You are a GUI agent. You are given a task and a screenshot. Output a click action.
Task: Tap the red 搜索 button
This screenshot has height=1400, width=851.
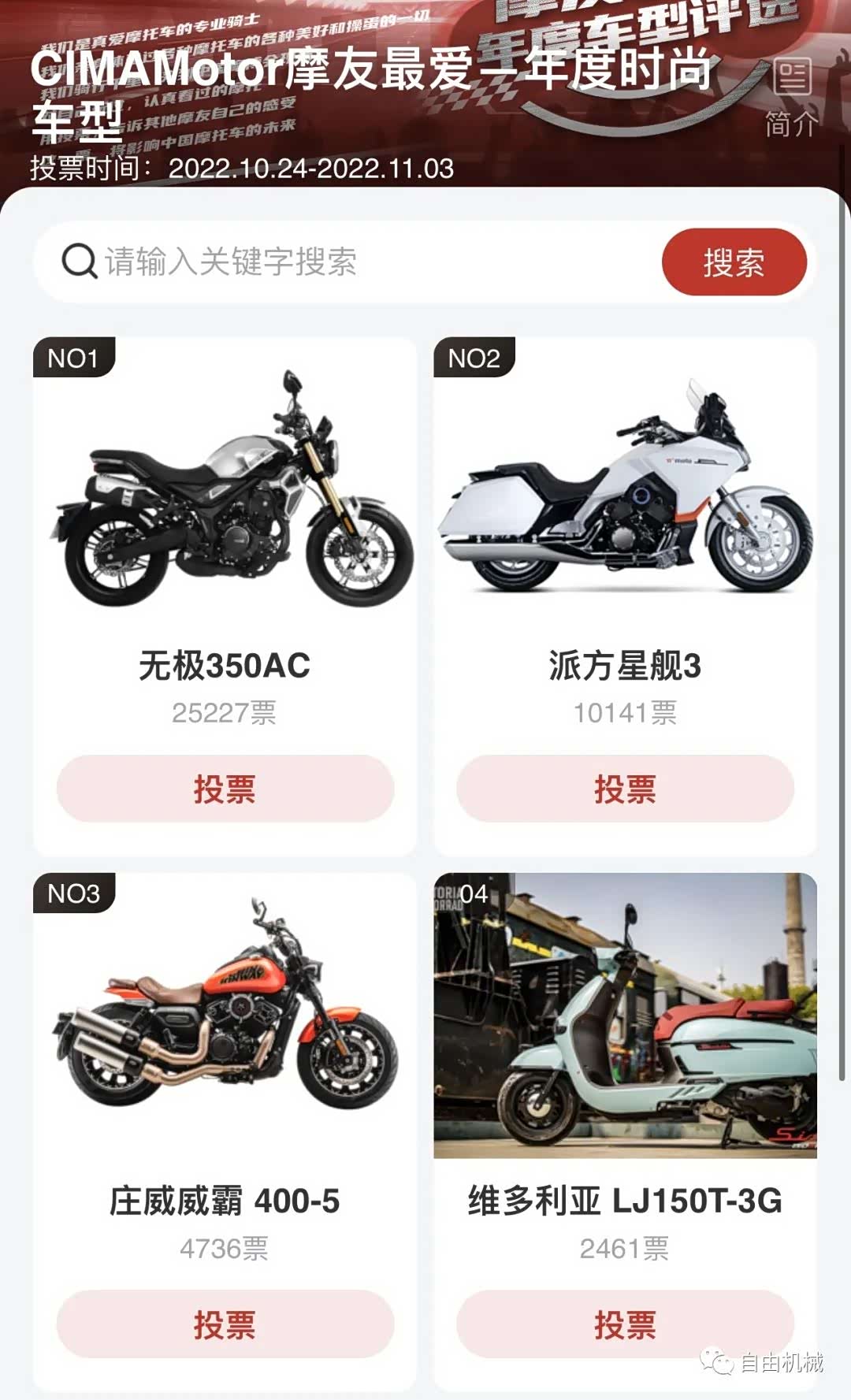(x=734, y=262)
